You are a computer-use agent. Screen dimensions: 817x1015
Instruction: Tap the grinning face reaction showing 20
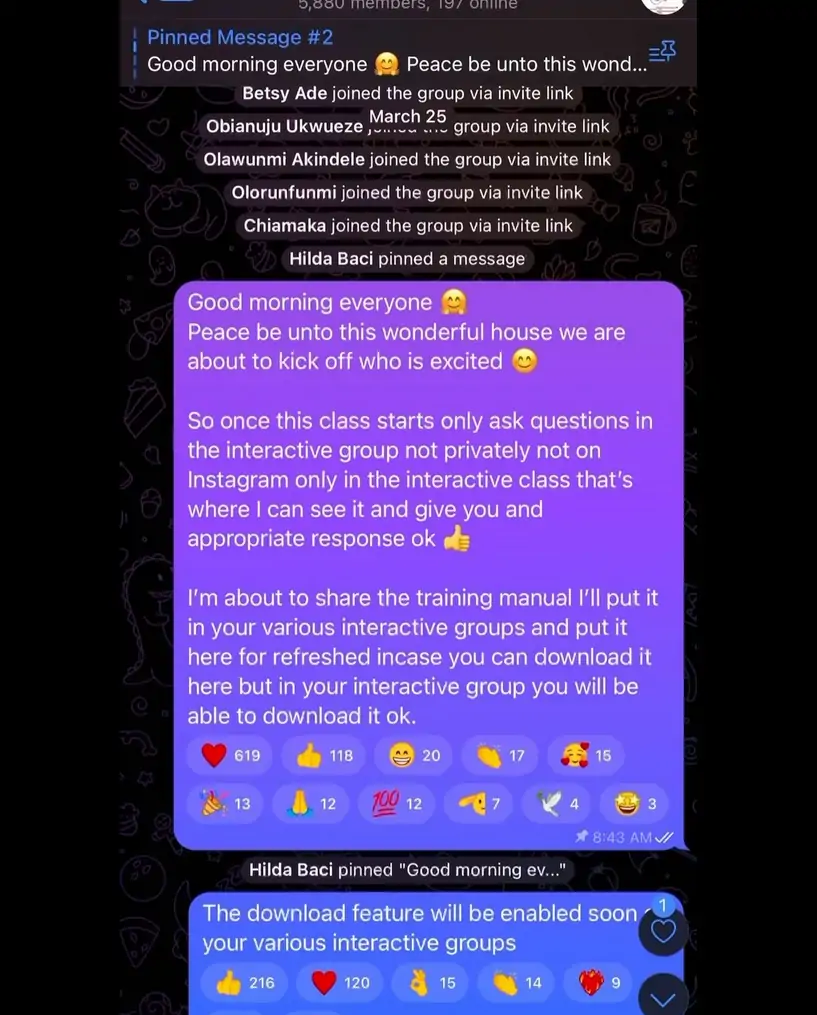tap(414, 755)
